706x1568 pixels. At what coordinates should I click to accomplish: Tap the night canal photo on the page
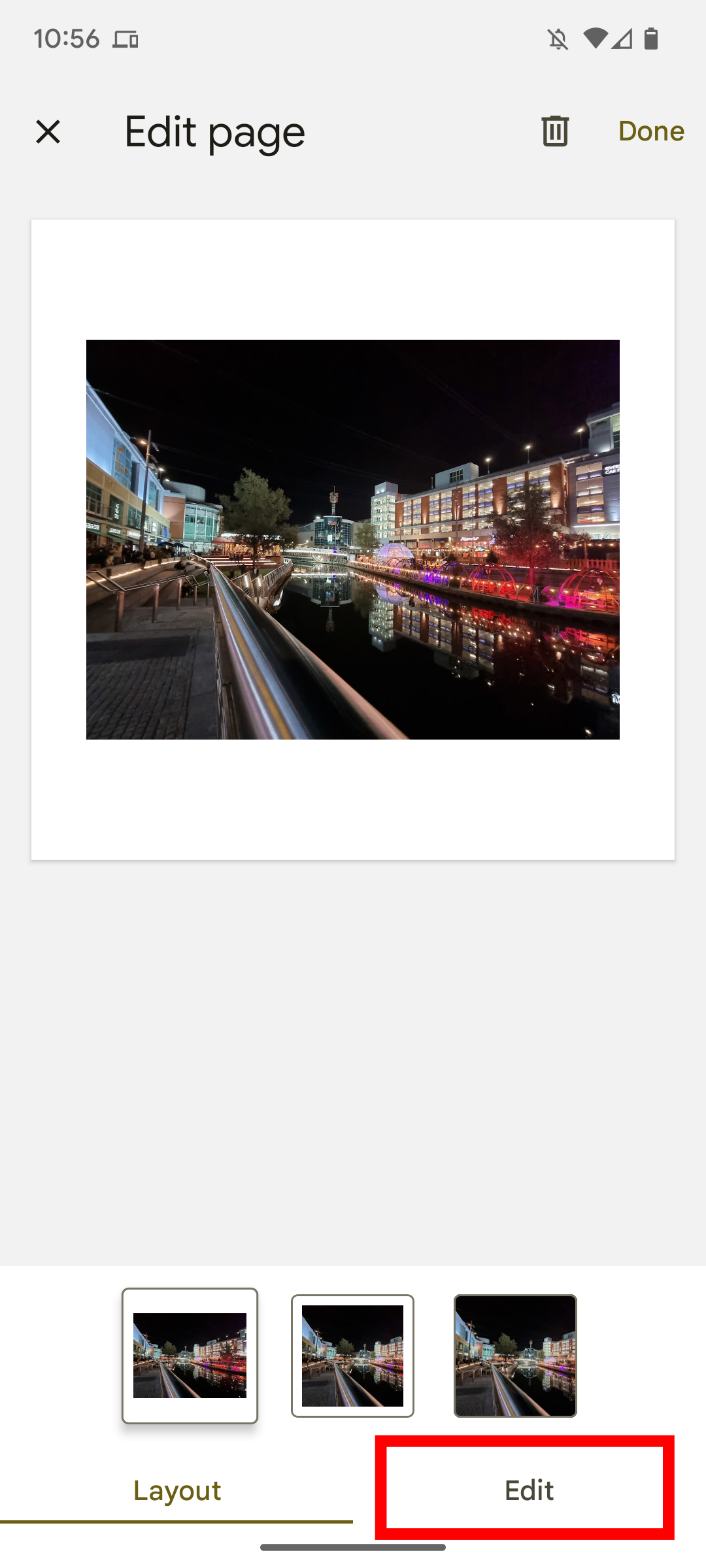[353, 540]
